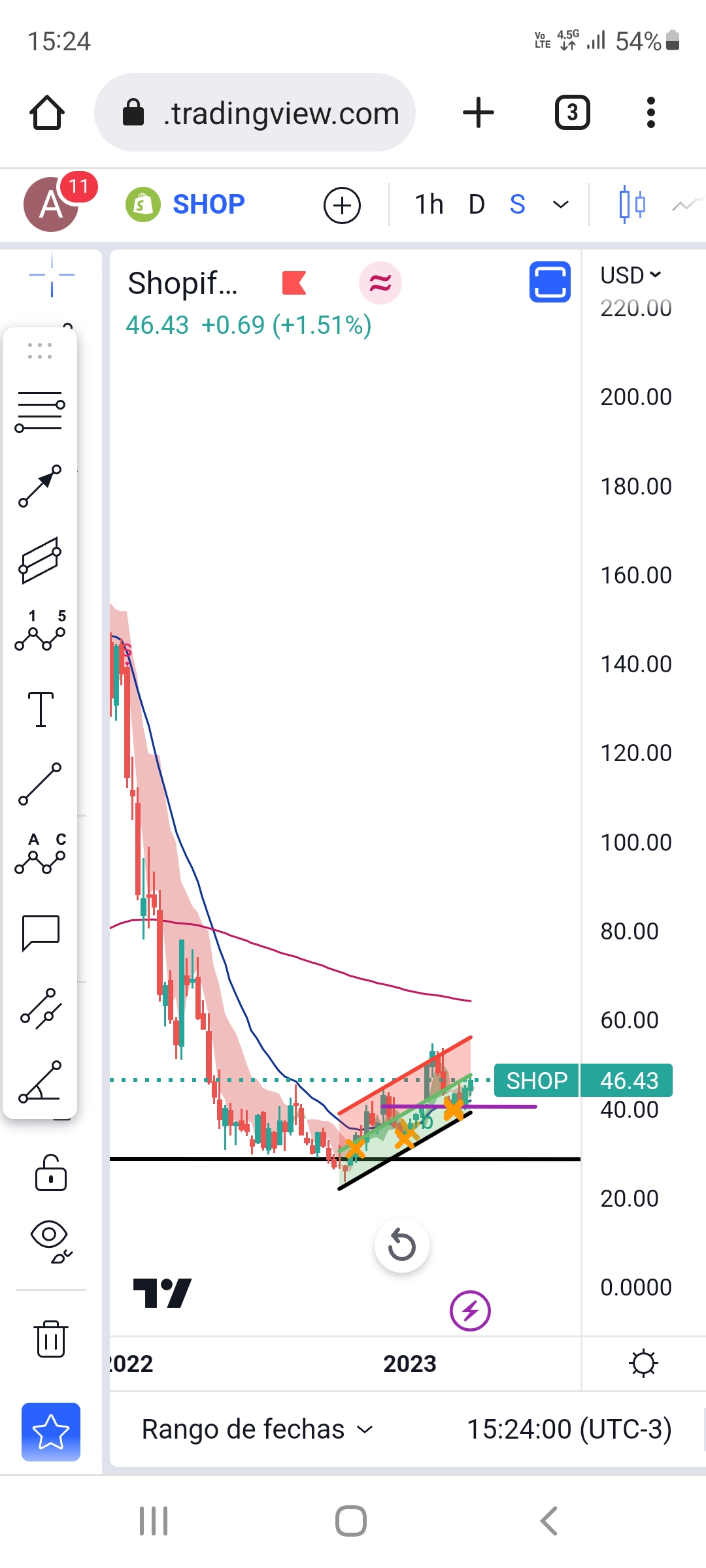
Task: Select the text drawing tool
Action: click(x=41, y=709)
